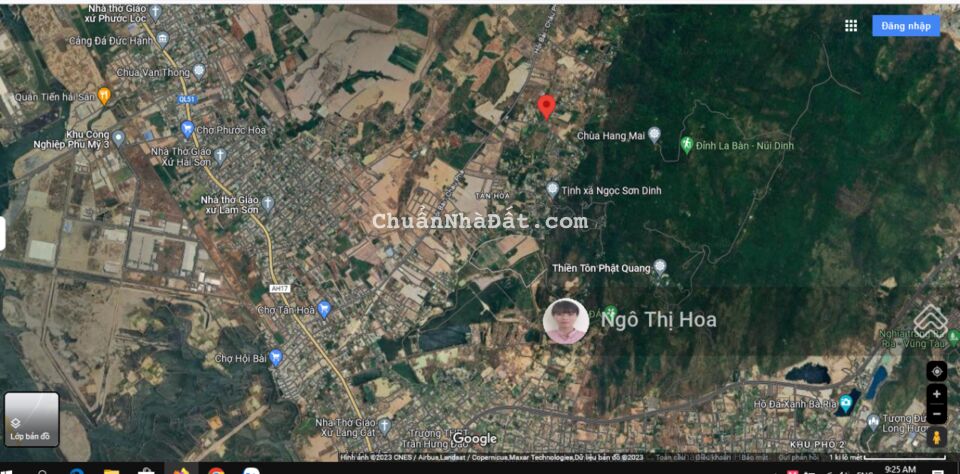This screenshot has width=960, height=474.
Task: Zoom out of the map
Action: tap(936, 413)
